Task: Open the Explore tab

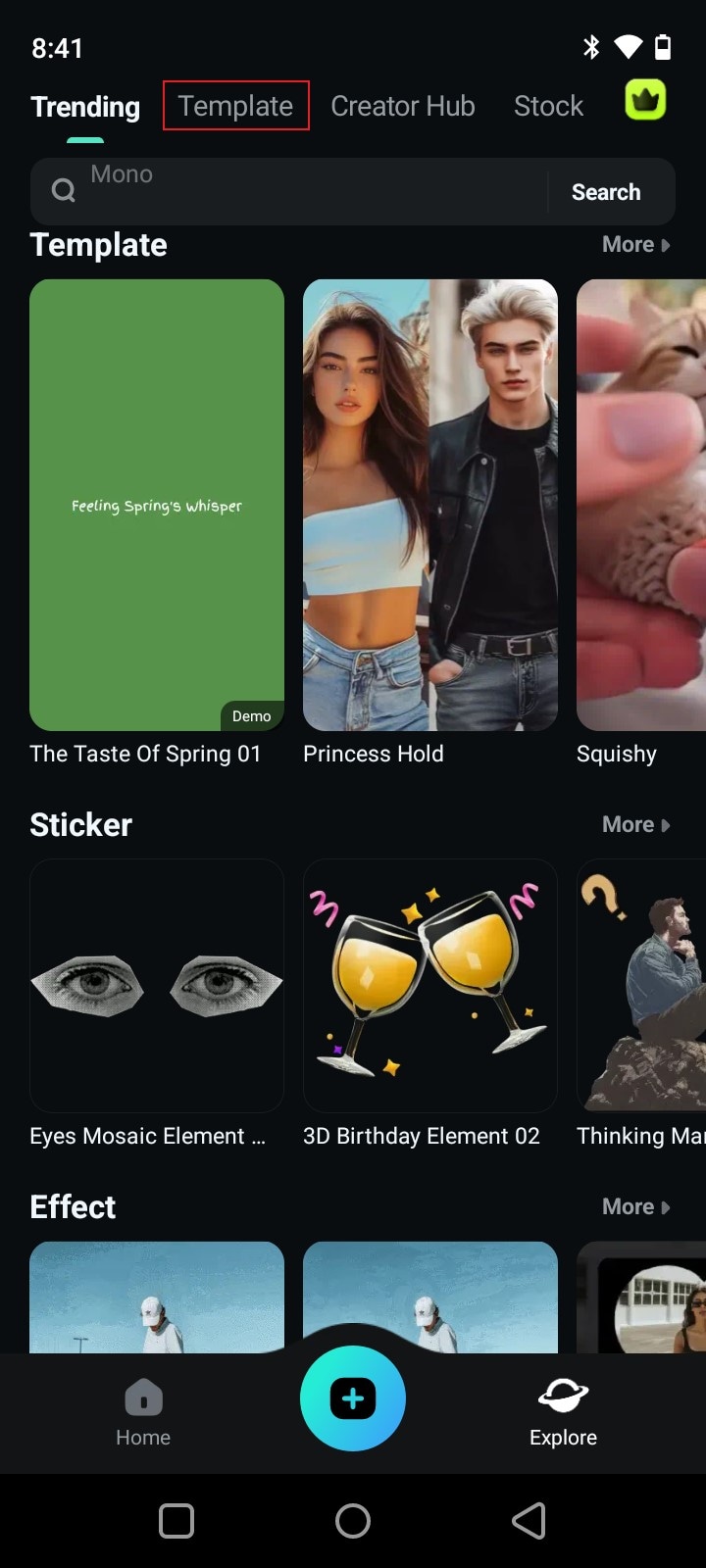Action: (563, 1412)
